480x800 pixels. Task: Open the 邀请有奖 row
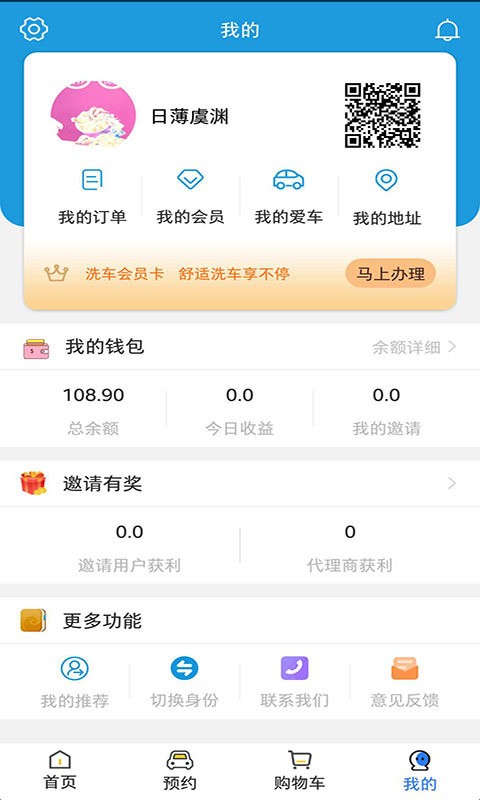(240, 483)
